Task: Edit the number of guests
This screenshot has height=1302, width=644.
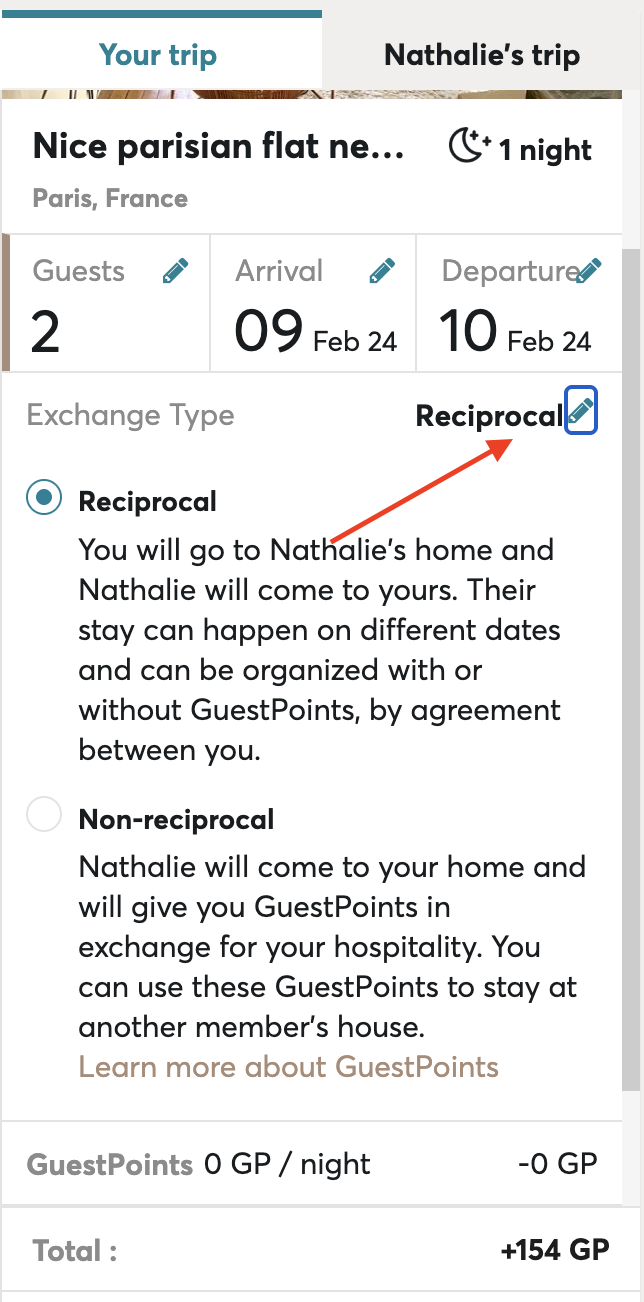Action: tap(176, 270)
